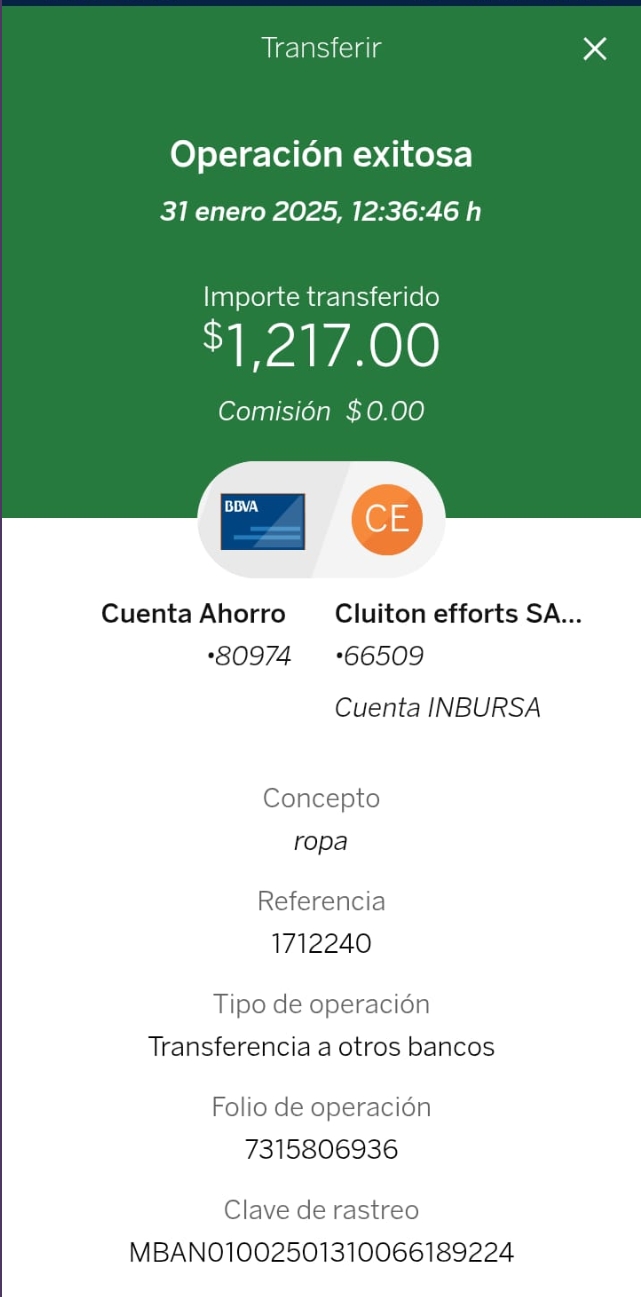Close the transfer receipt screen
The height and width of the screenshot is (1297, 641).
tap(595, 49)
